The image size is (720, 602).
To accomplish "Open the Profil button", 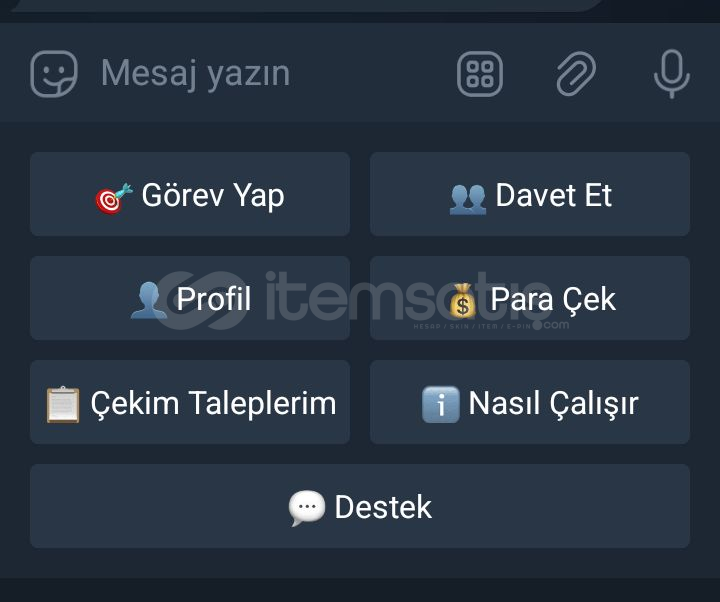I will click(190, 299).
